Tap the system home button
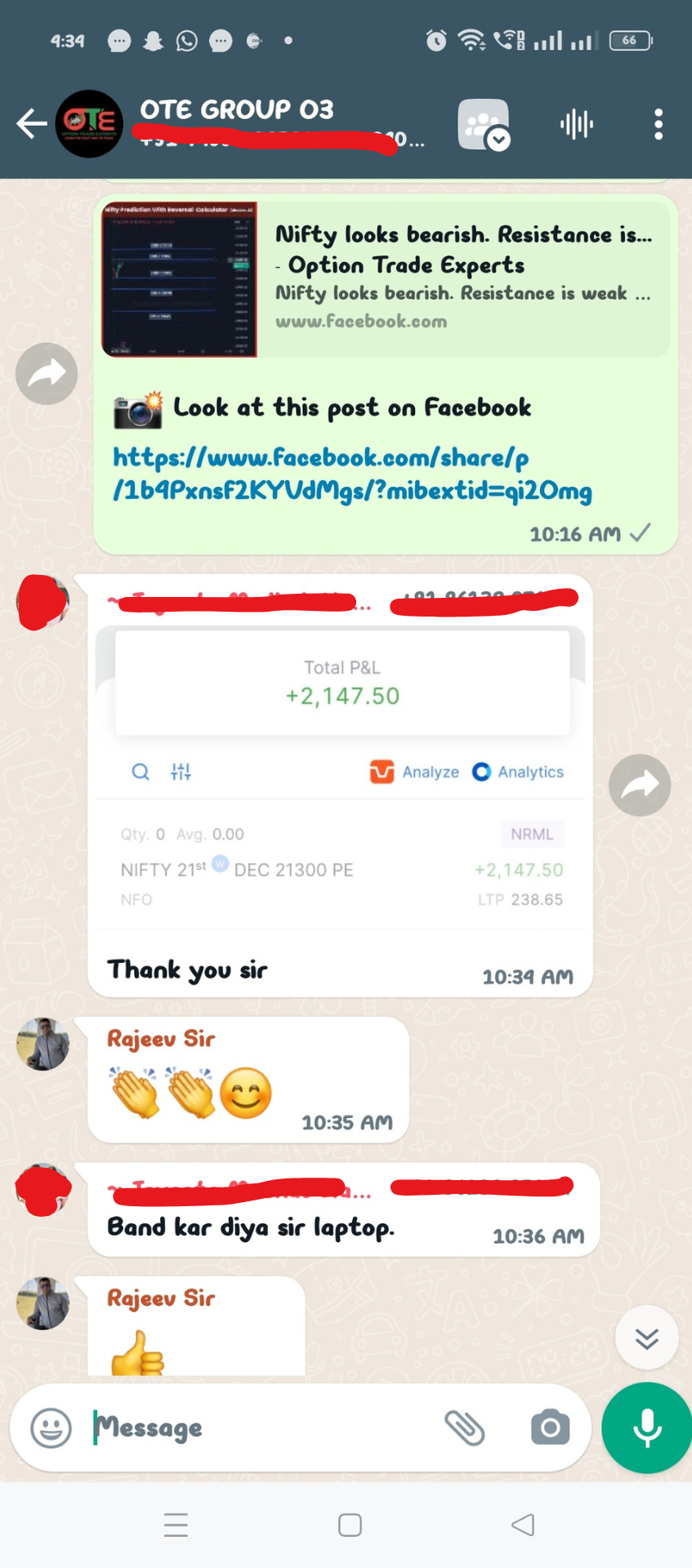692x1568 pixels. (350, 1525)
